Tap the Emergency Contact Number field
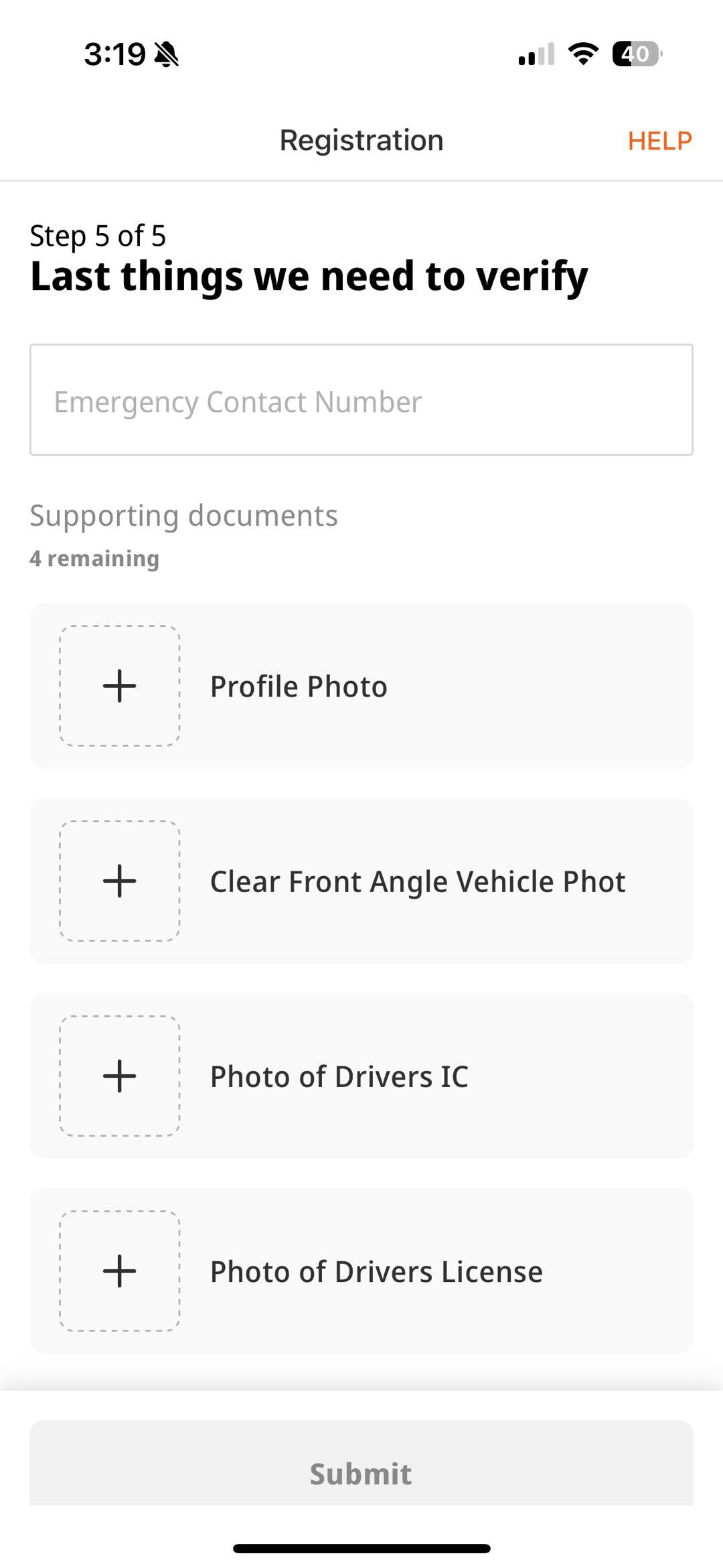The image size is (723, 1568). tap(361, 400)
